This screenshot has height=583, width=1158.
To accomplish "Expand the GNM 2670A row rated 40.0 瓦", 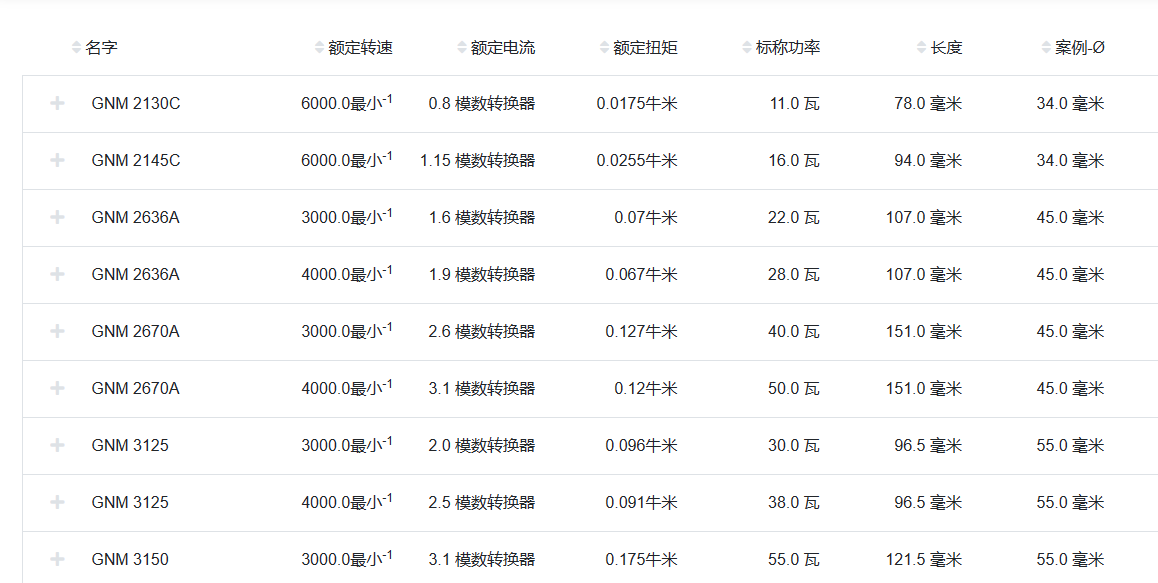I will coord(57,331).
